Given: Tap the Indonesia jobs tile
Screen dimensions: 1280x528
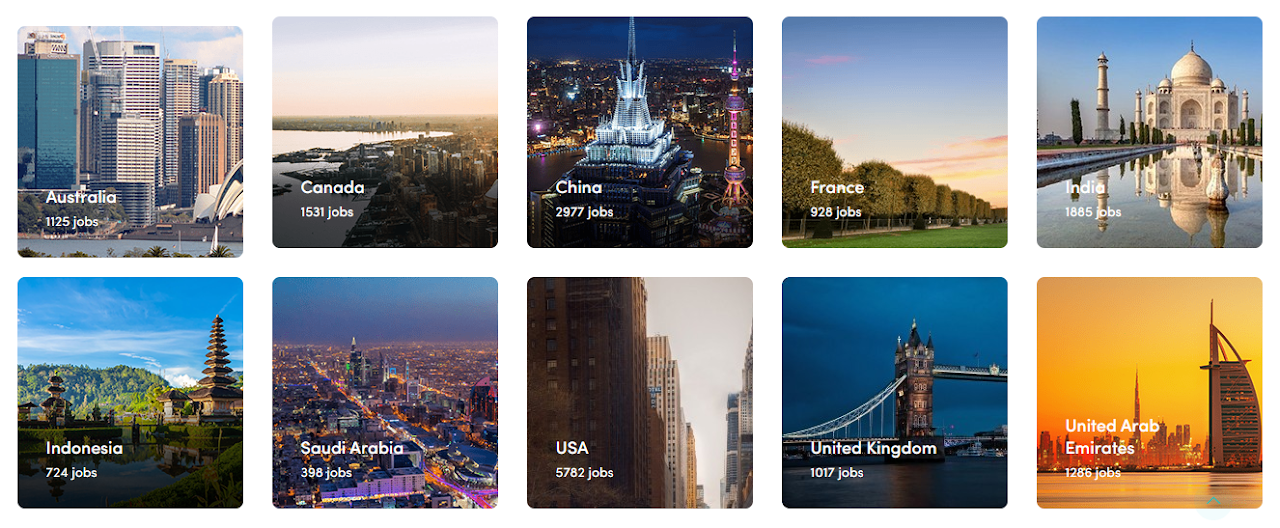Looking at the screenshot, I should coord(130,392).
